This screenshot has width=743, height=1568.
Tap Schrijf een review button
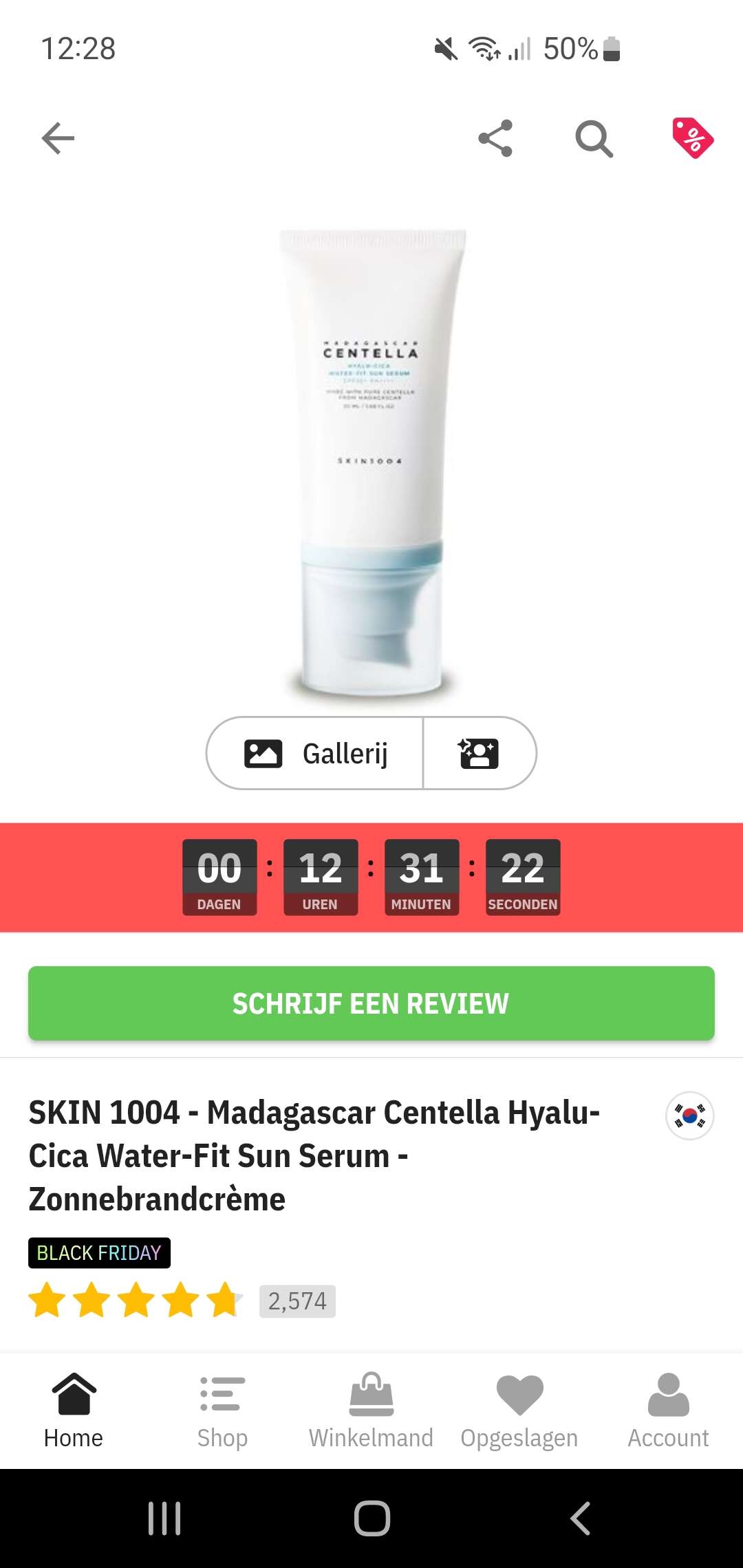pyautogui.click(x=371, y=1003)
